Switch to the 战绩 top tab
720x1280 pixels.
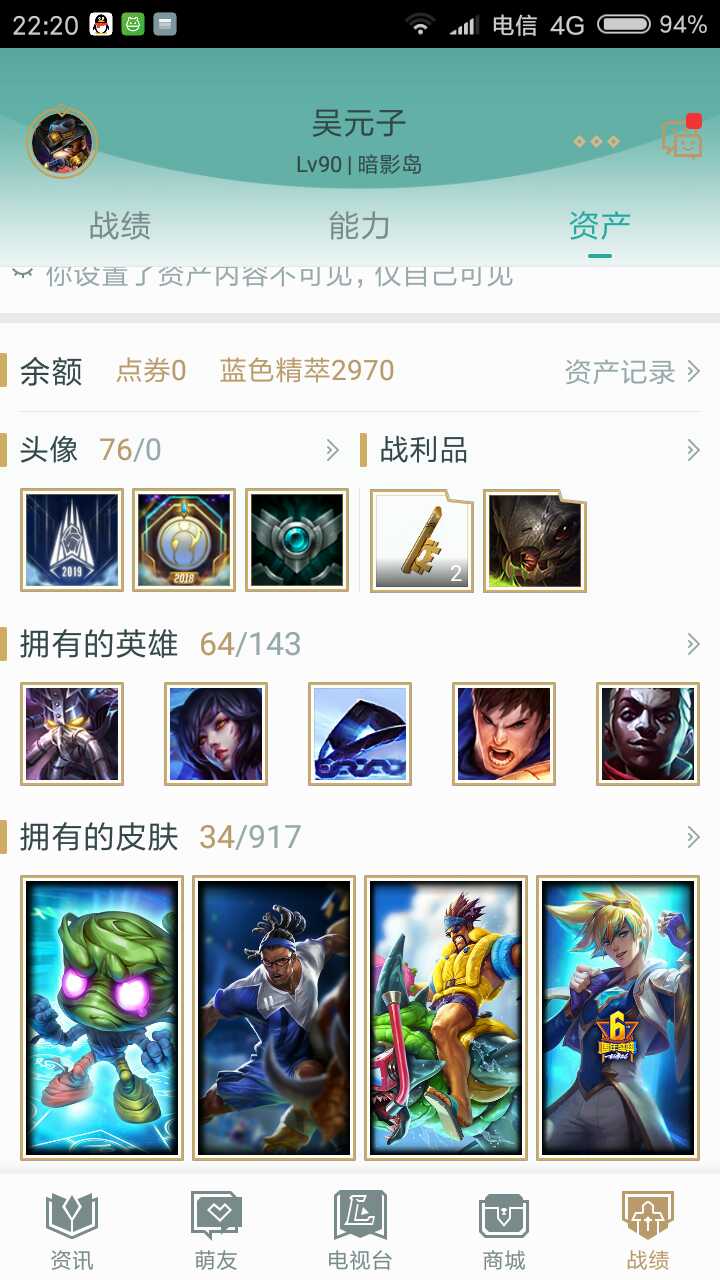[x=120, y=226]
